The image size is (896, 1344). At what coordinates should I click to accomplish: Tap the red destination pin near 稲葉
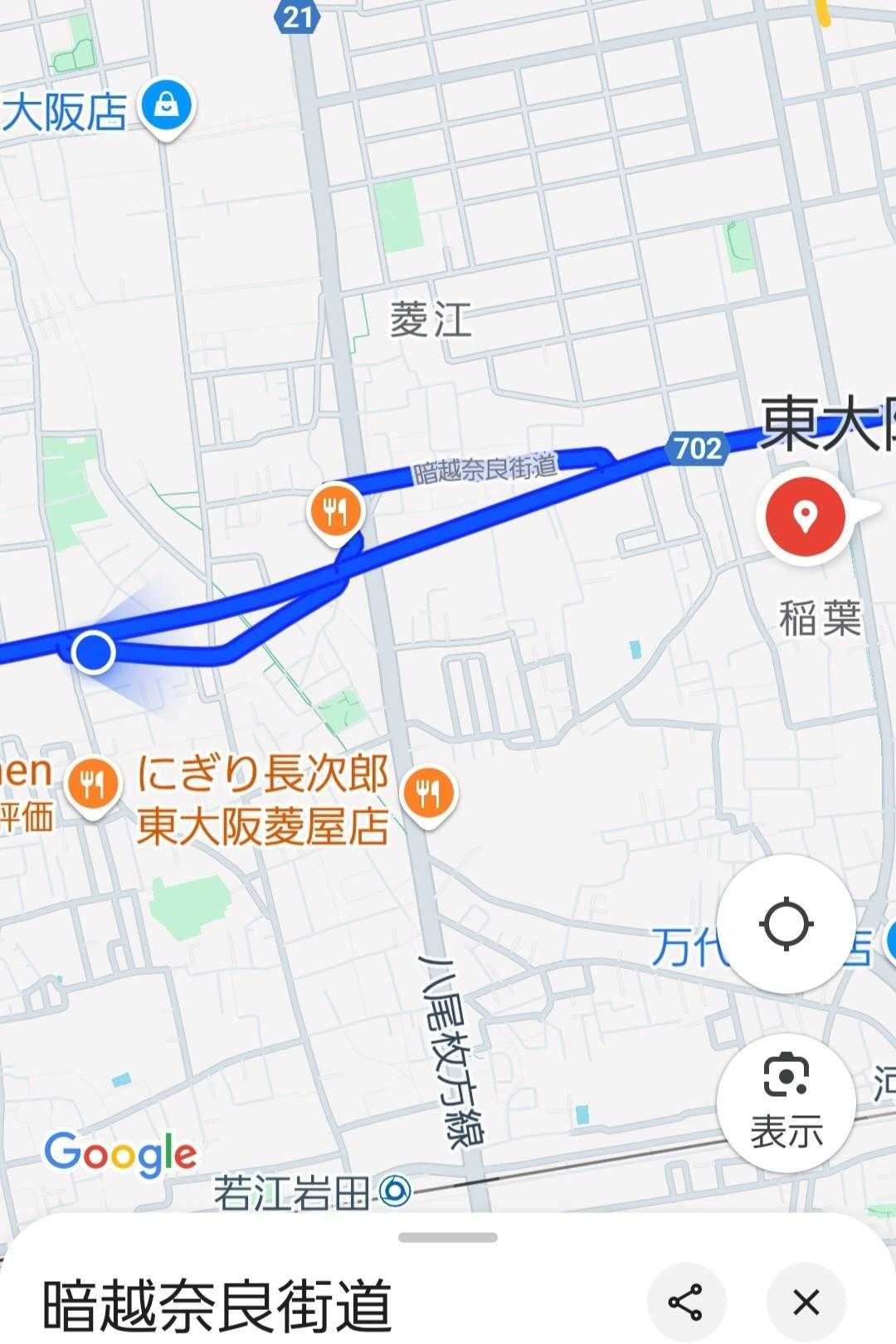coord(801,518)
